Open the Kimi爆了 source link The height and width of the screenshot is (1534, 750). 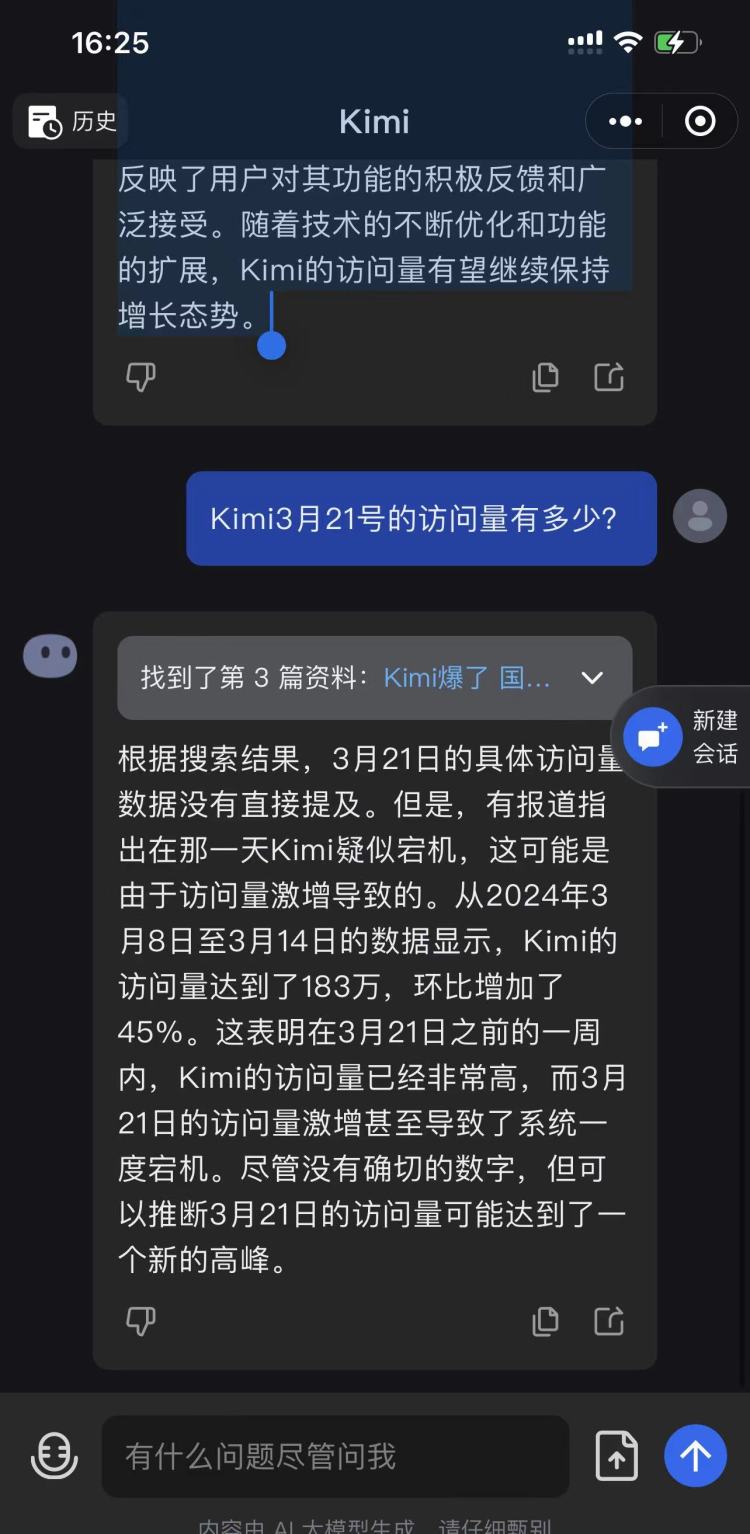(467, 678)
